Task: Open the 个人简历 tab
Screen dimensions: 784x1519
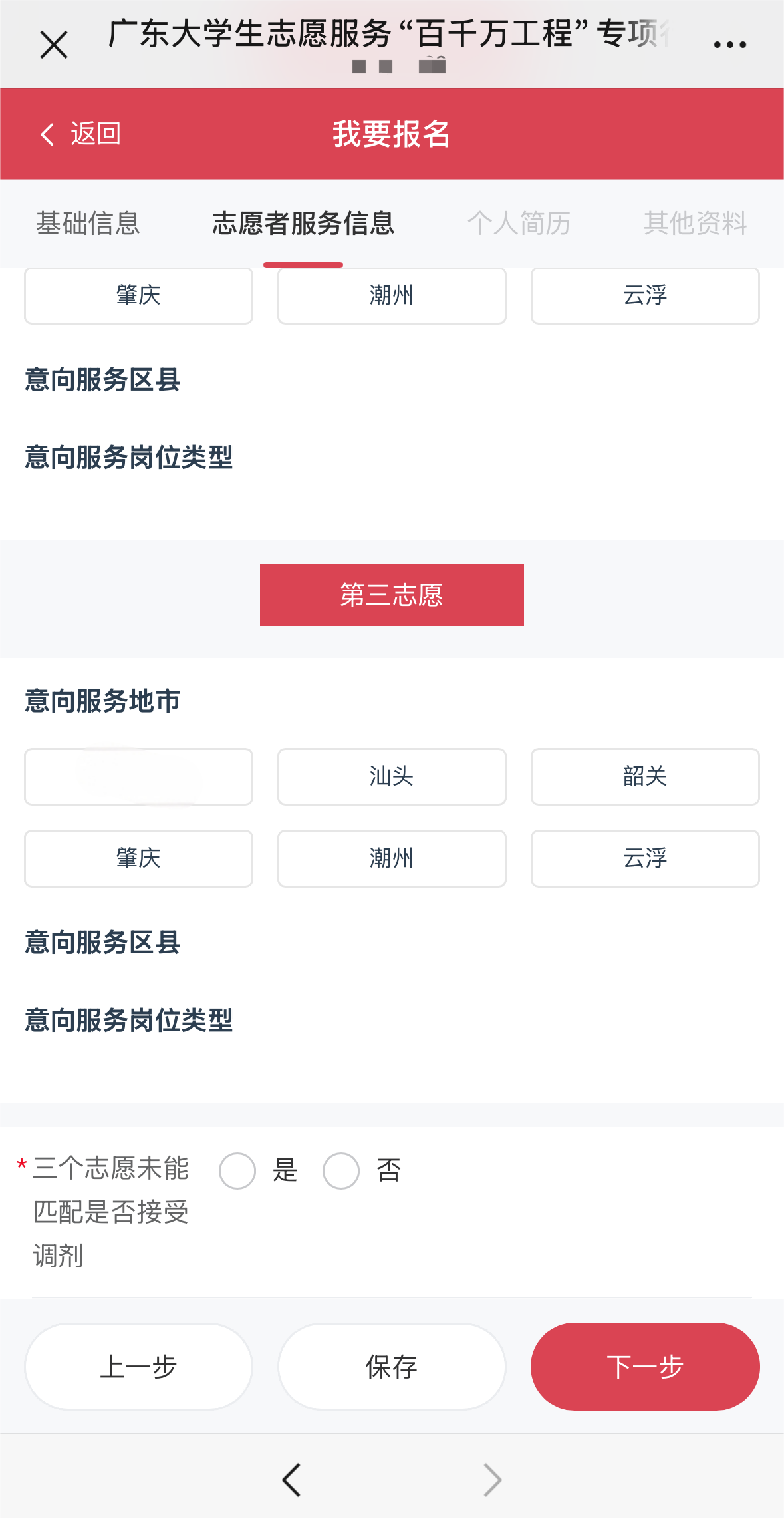Action: (519, 224)
